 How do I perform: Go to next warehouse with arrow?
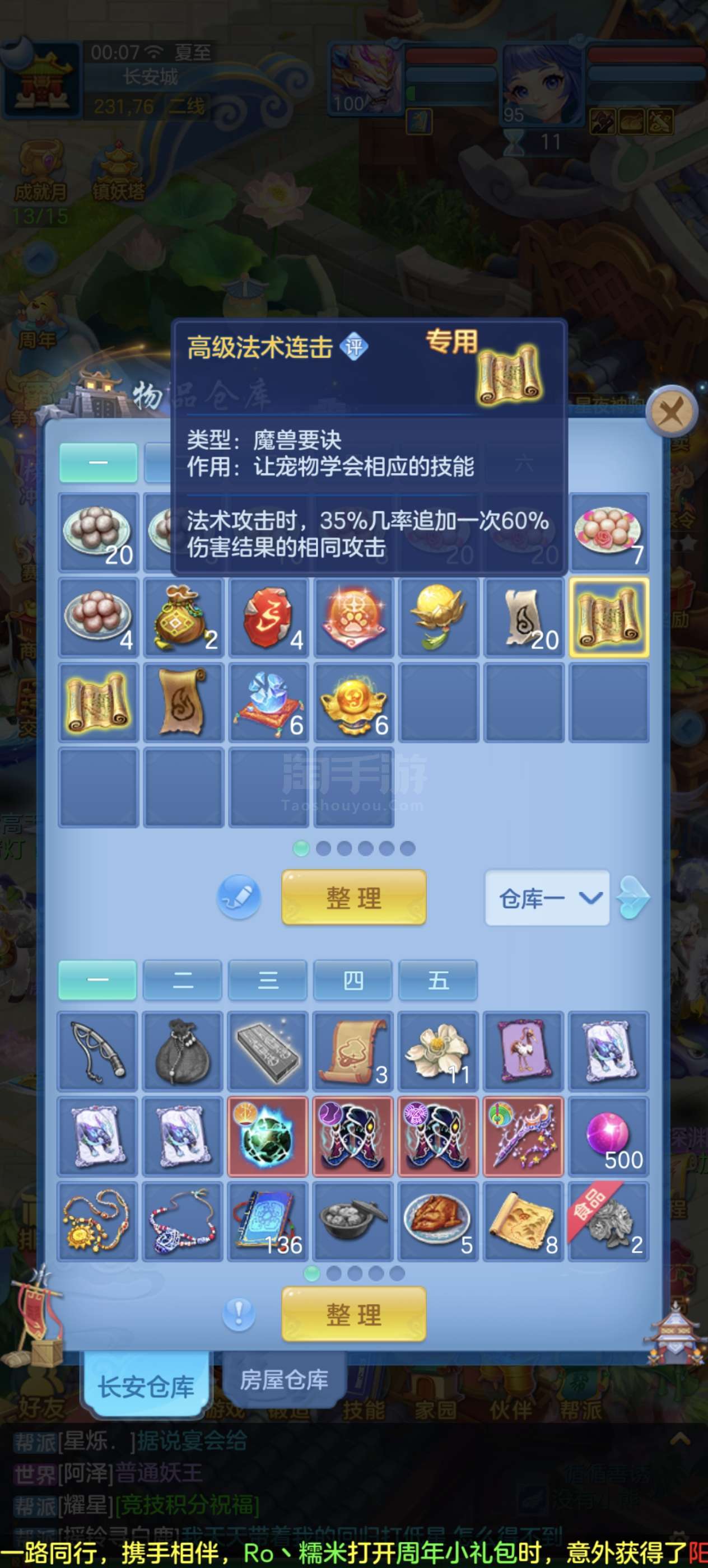pyautogui.click(x=632, y=897)
